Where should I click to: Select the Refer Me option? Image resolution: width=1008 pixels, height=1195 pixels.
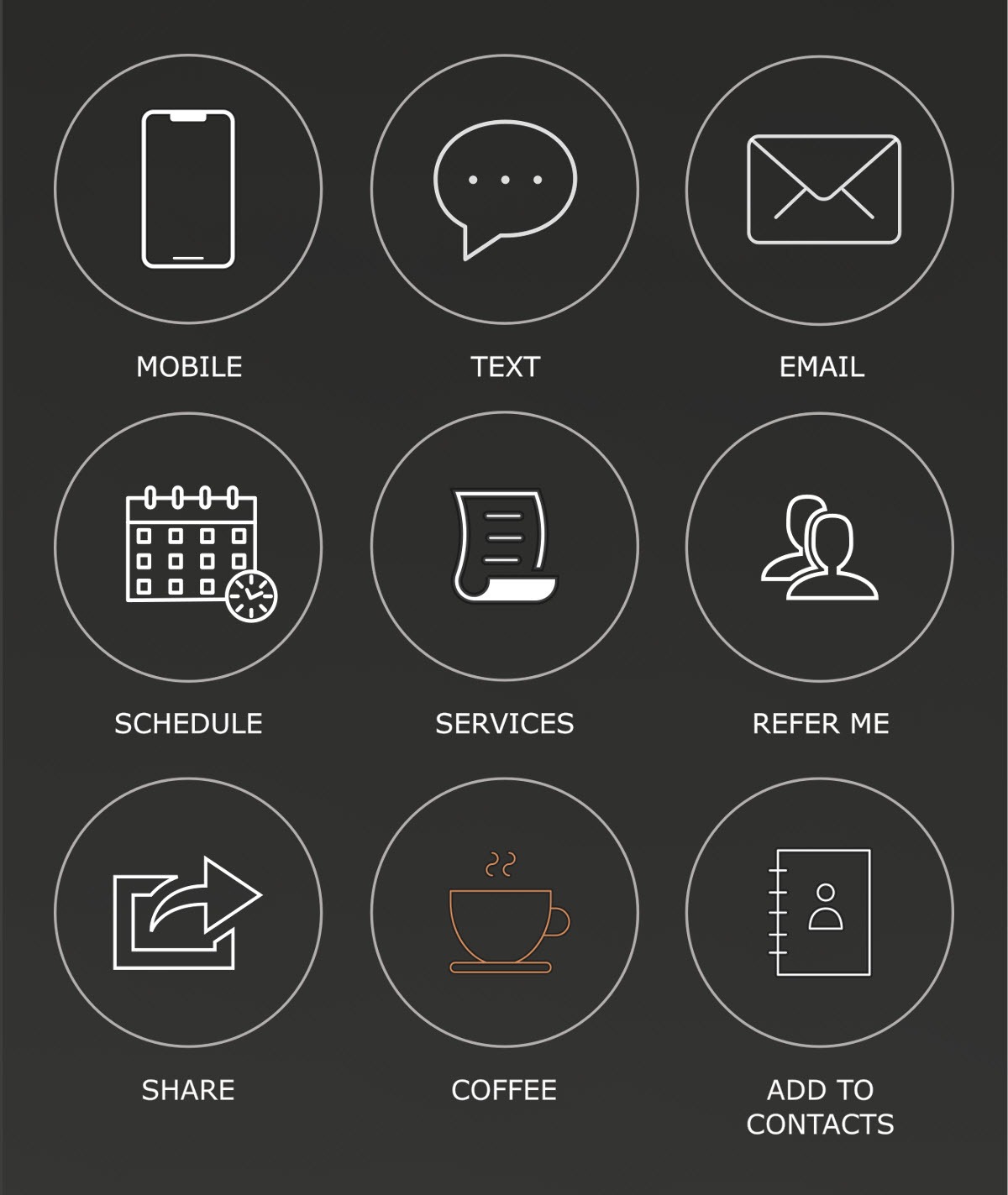click(x=820, y=547)
